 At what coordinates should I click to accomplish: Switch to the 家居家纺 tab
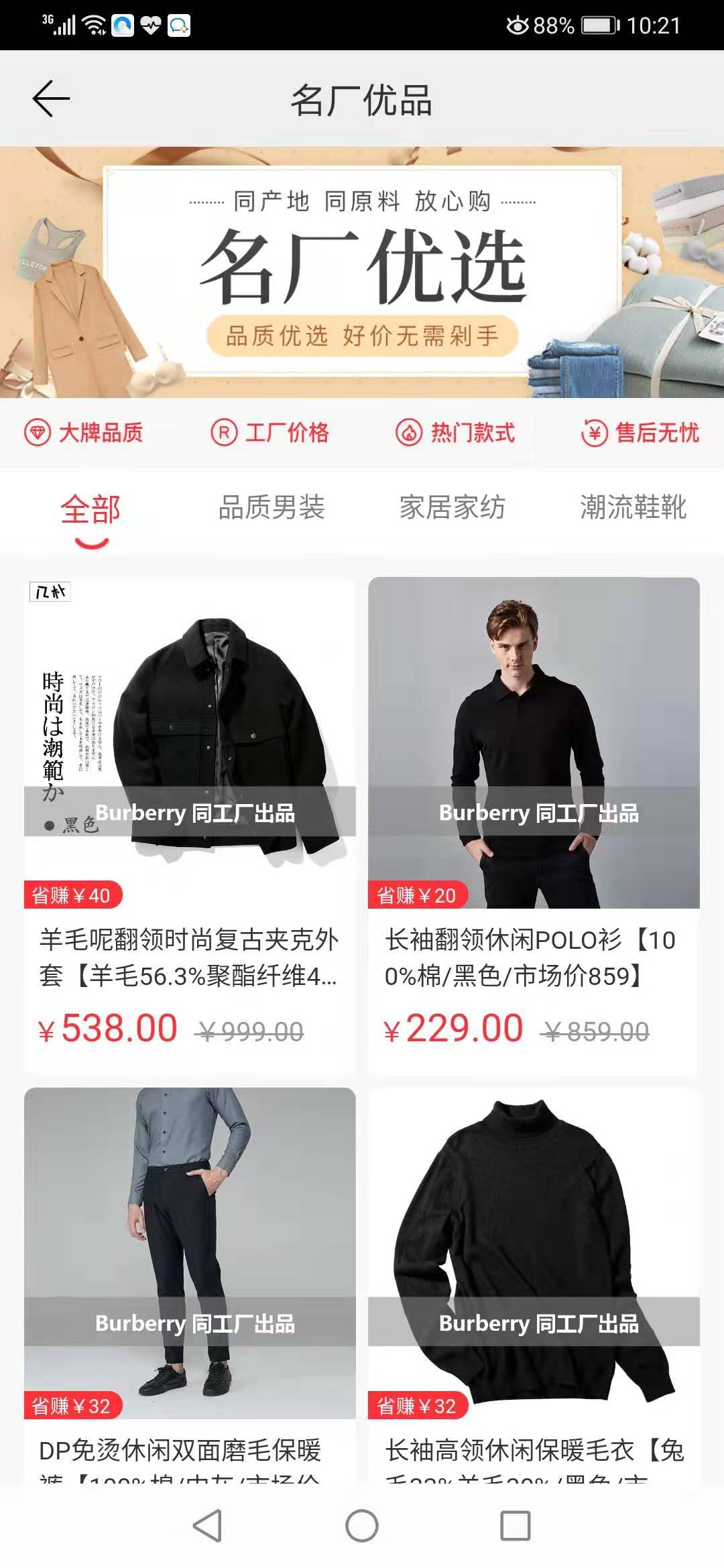(x=452, y=508)
